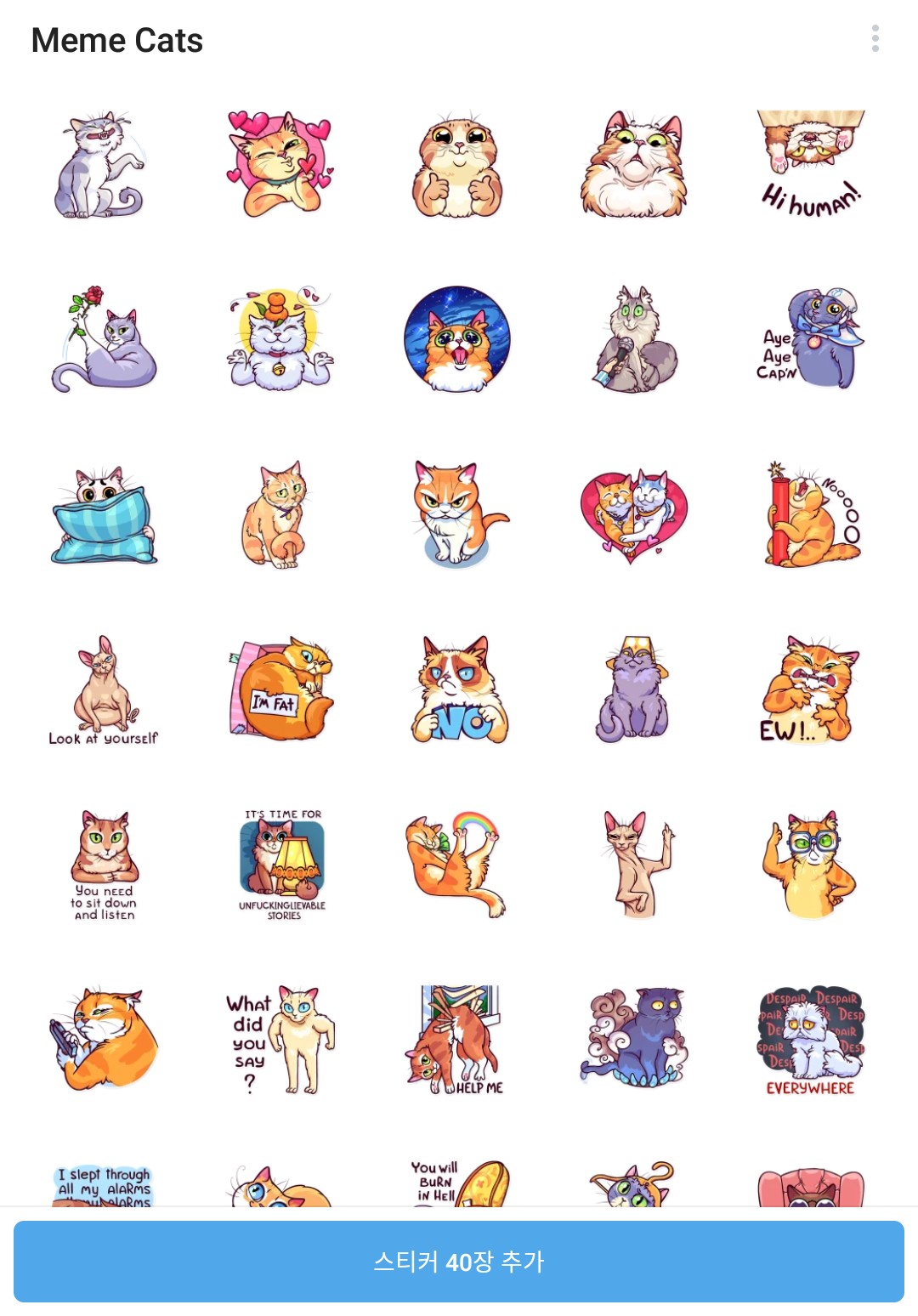
Task: Select the cat holding a rose sticker
Action: pyautogui.click(x=104, y=339)
